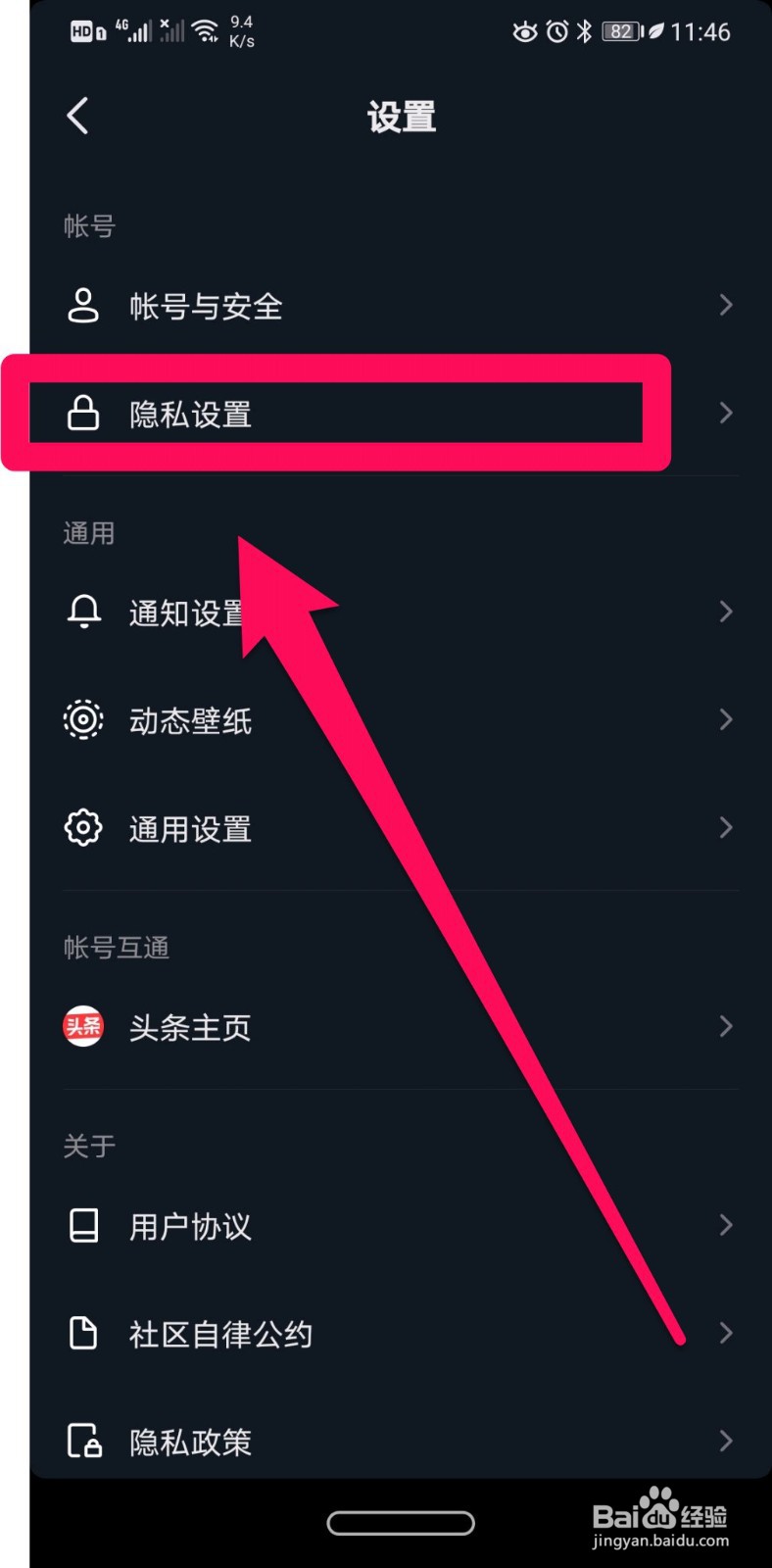Viewport: 772px width, 1568px height.
Task: Open 通知设置 using its right arrow
Action: 725,612
